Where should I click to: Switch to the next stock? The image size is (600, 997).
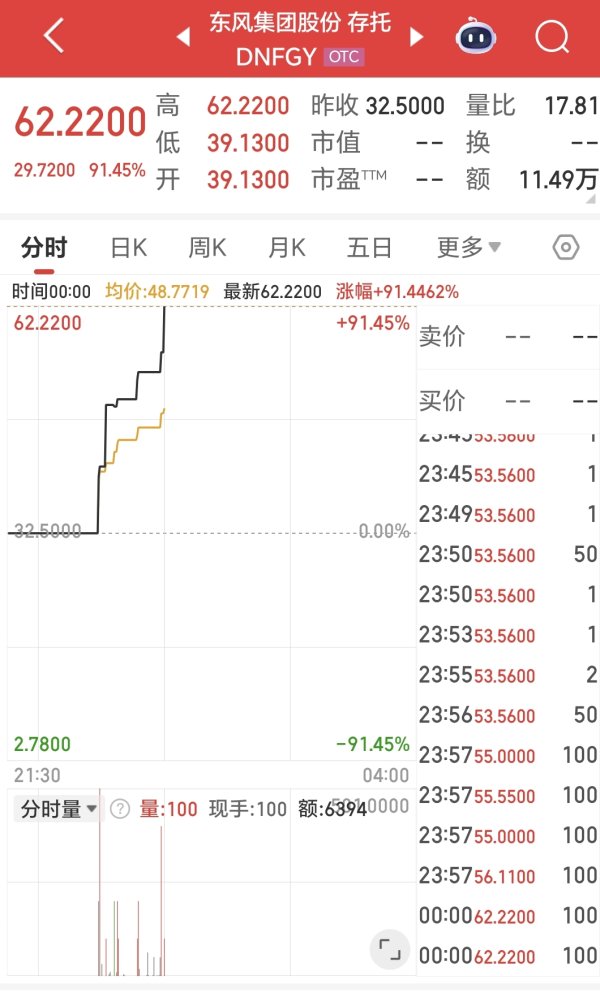point(416,38)
